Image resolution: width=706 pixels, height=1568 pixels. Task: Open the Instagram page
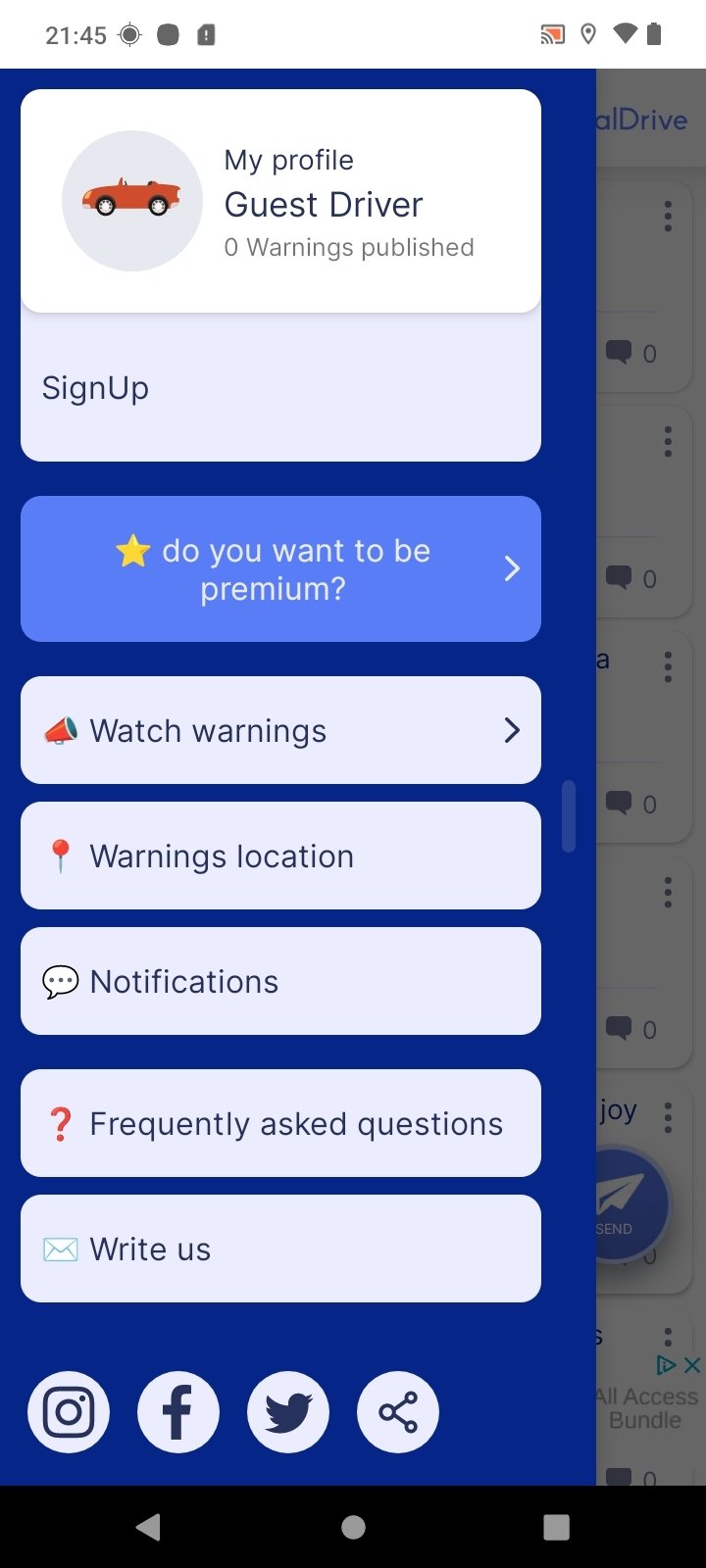69,1412
